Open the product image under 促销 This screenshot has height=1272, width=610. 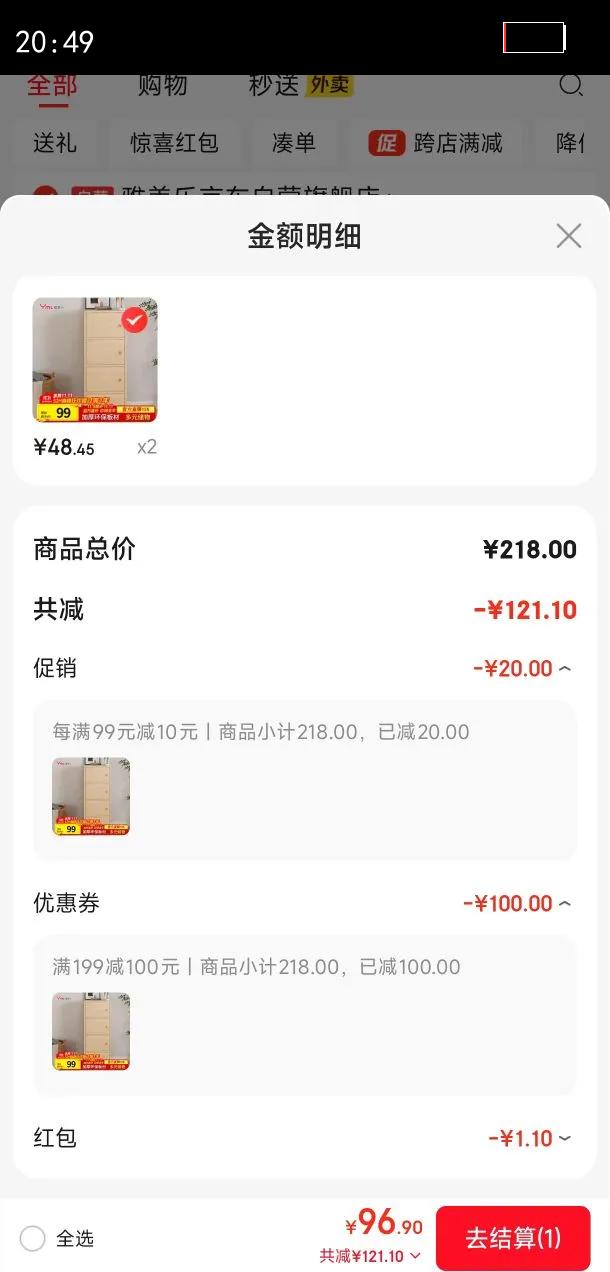91,796
